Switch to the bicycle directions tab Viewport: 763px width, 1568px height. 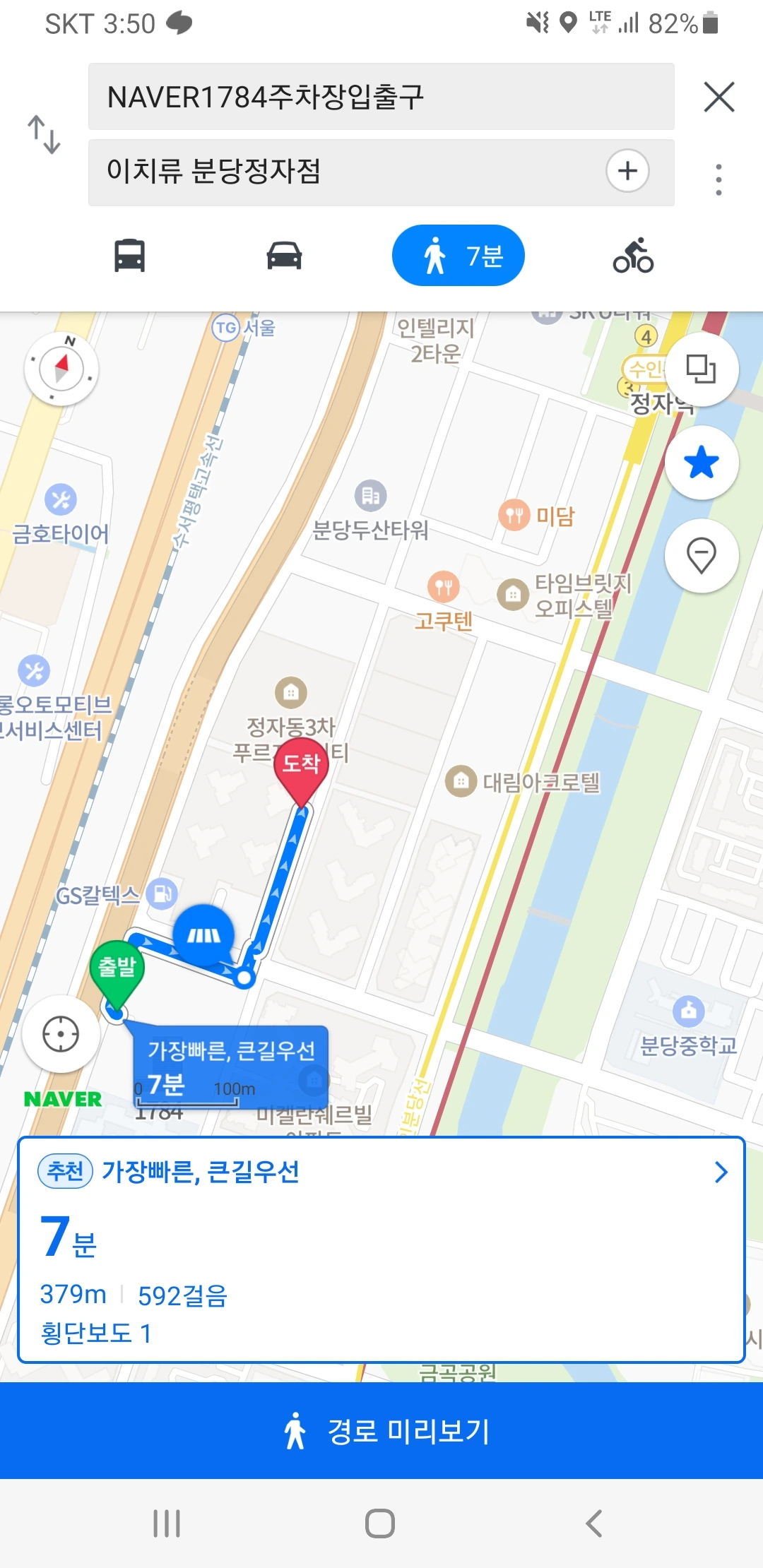coord(633,255)
